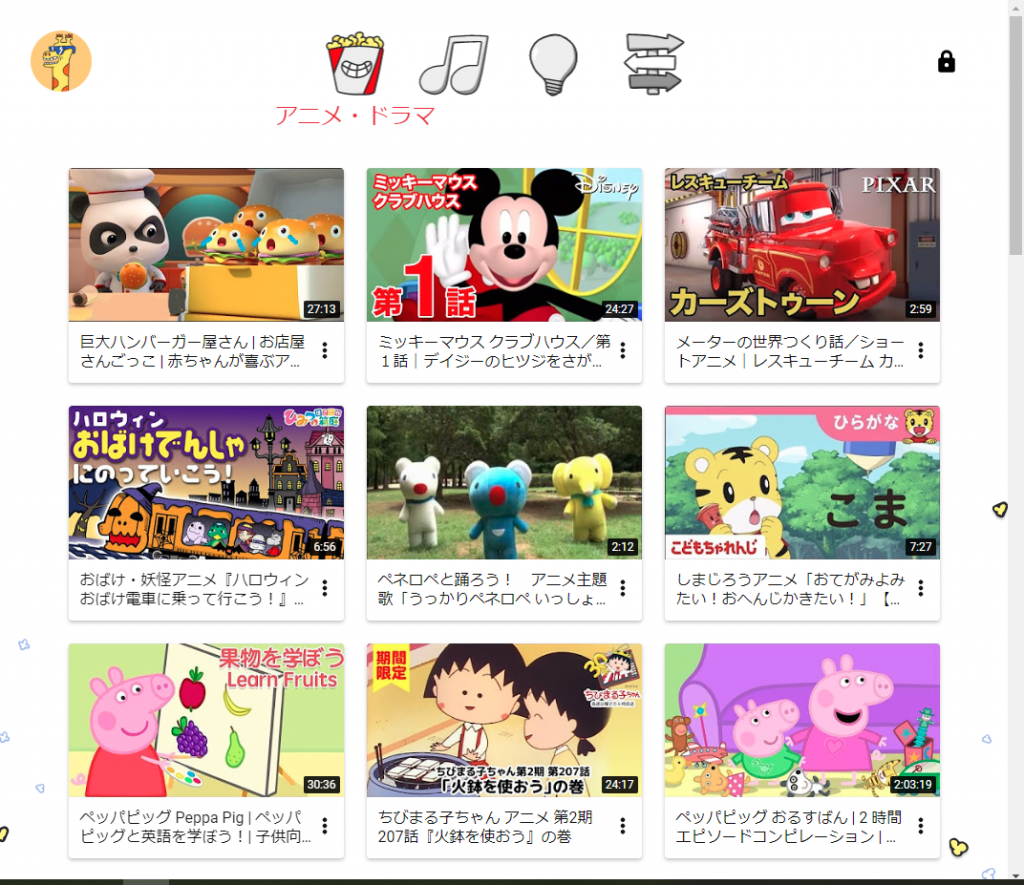Screen dimensions: 1024x885
Task: Open the しまじろうアニメ こま video
Action: [802, 483]
